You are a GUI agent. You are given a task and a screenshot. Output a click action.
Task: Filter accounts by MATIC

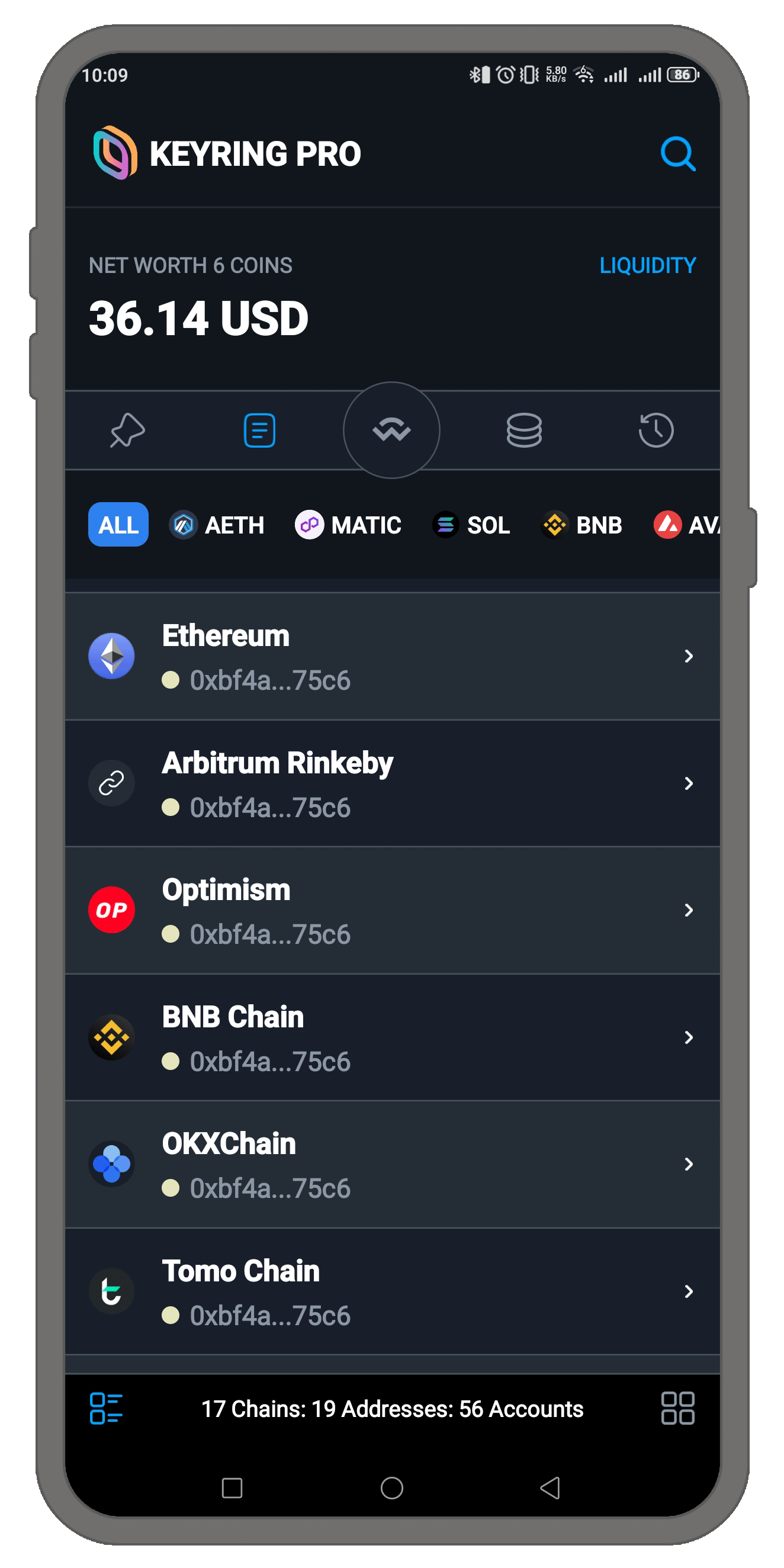click(x=348, y=525)
